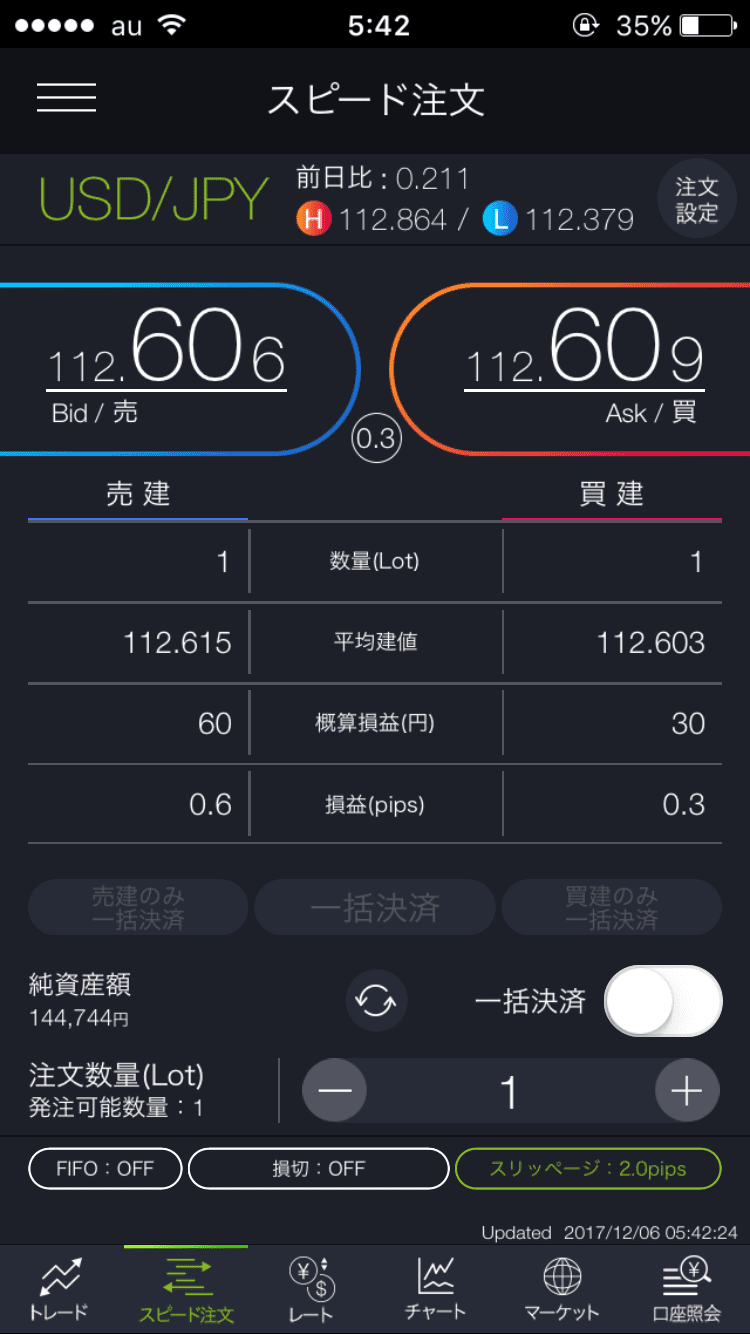Toggle the FIFO : OFF chip

point(106,1168)
